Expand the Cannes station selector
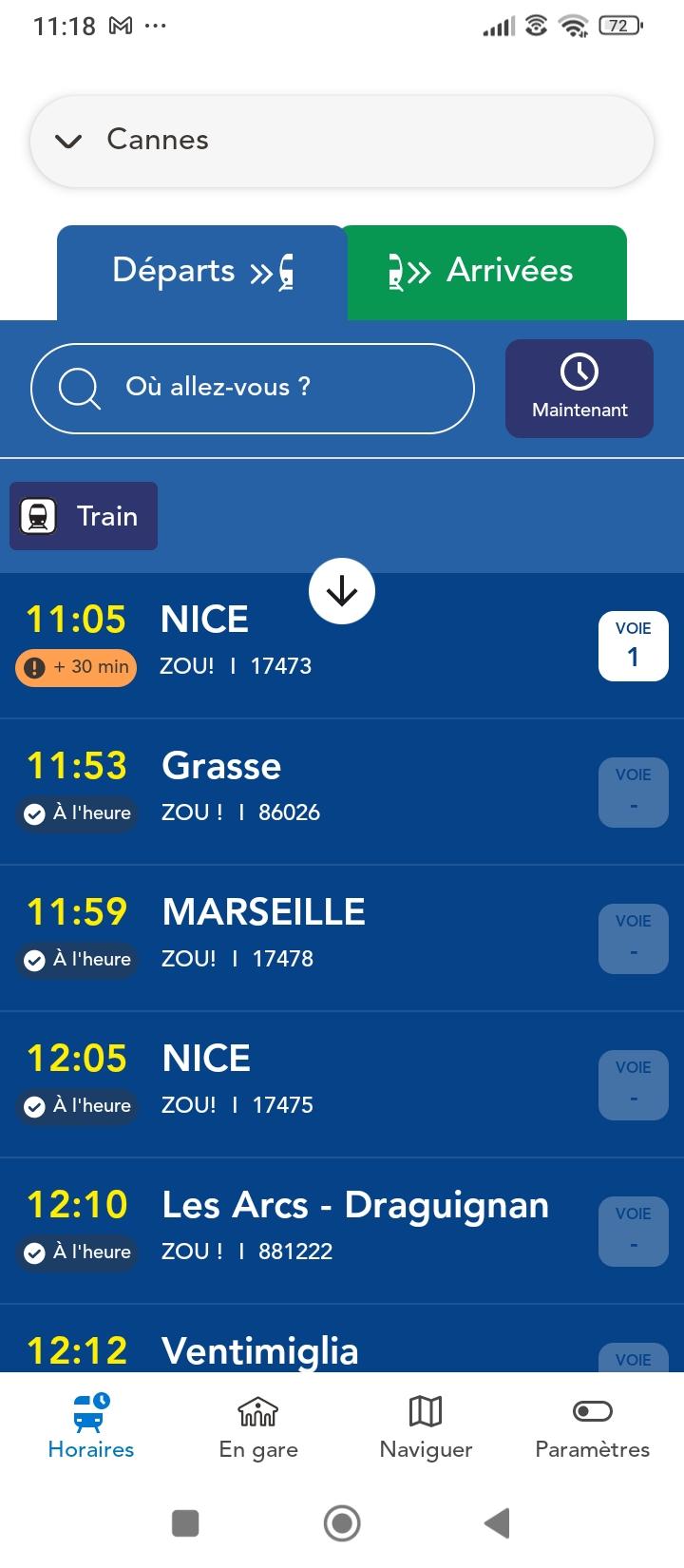Screen dimensions: 684x1568 [342, 141]
